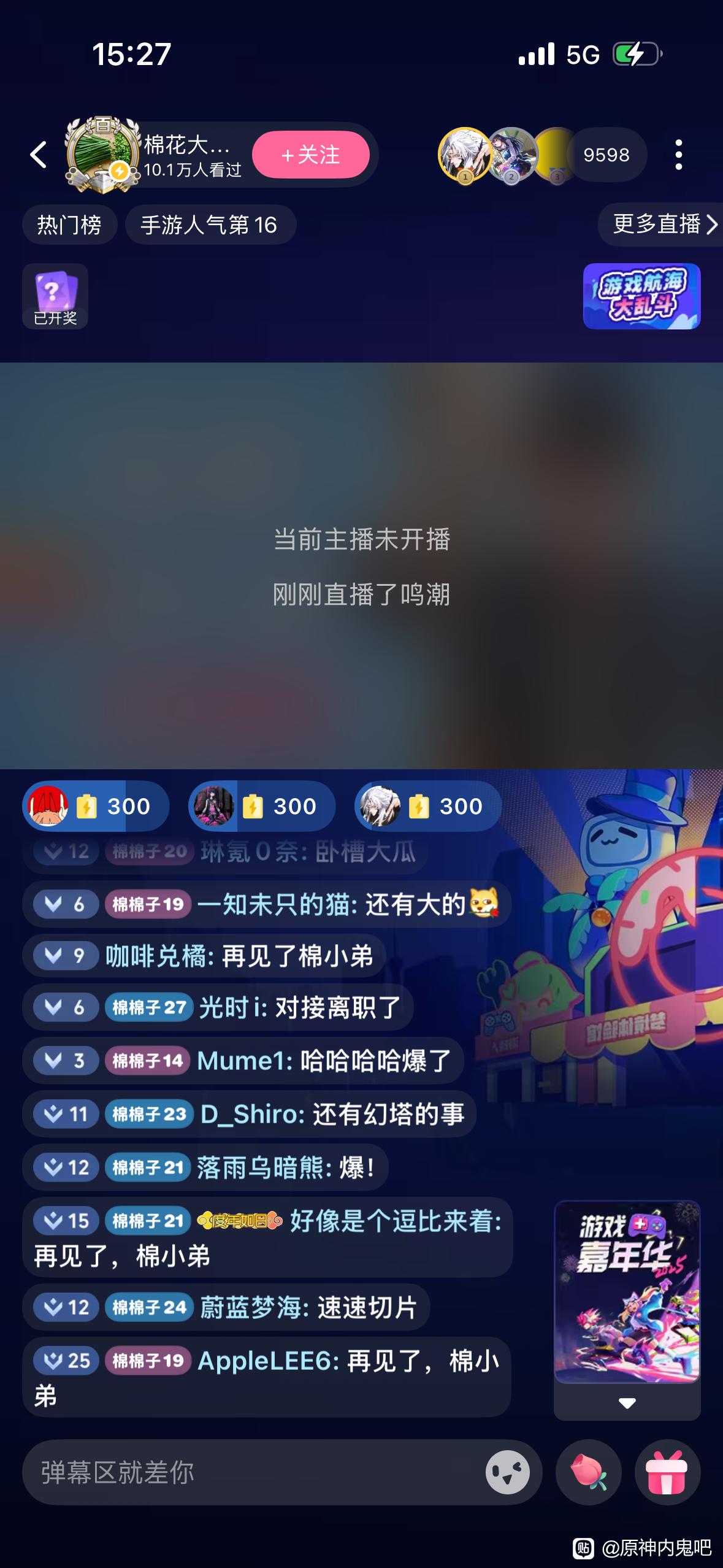This screenshot has height=1568, width=723.
Task: Open the gift box panel
Action: [667, 1472]
